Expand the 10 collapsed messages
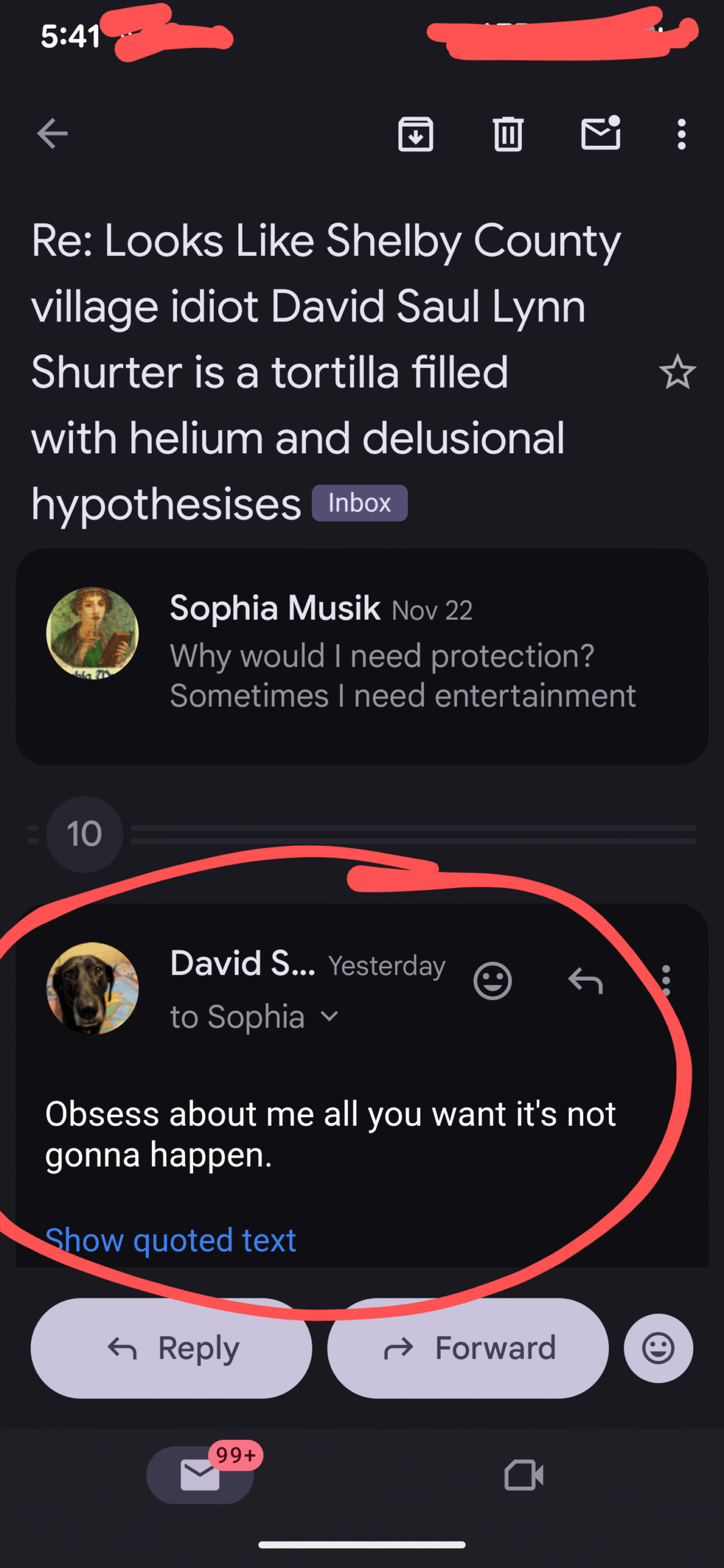This screenshot has height=1568, width=724. pyautogui.click(x=85, y=834)
